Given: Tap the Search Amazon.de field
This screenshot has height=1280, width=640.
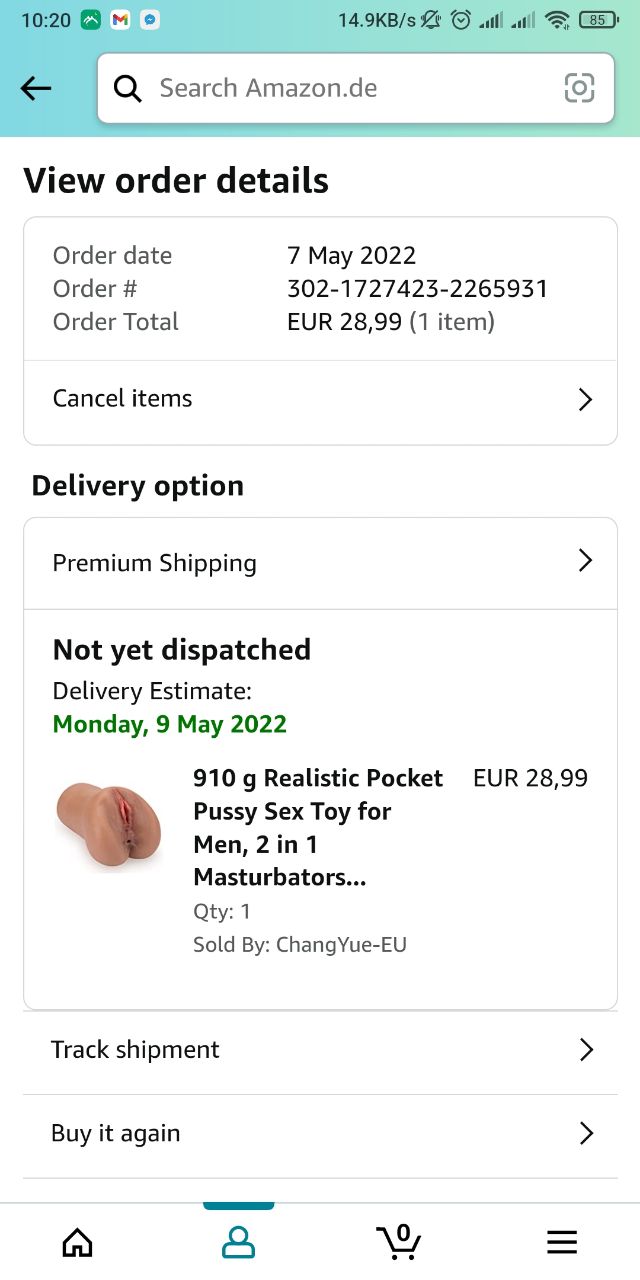Looking at the screenshot, I should pos(340,88).
